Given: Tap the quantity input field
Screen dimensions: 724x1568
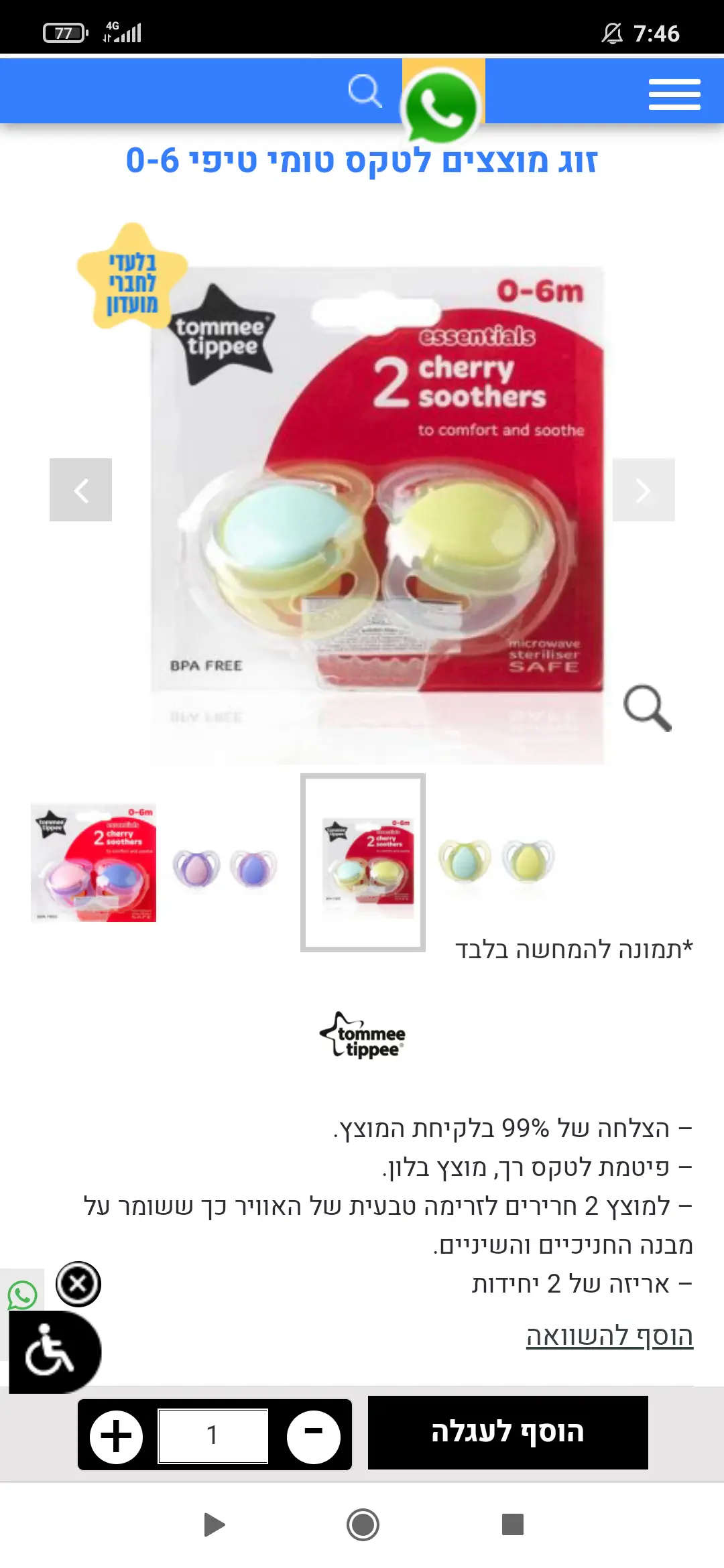Looking at the screenshot, I should coord(213,1435).
